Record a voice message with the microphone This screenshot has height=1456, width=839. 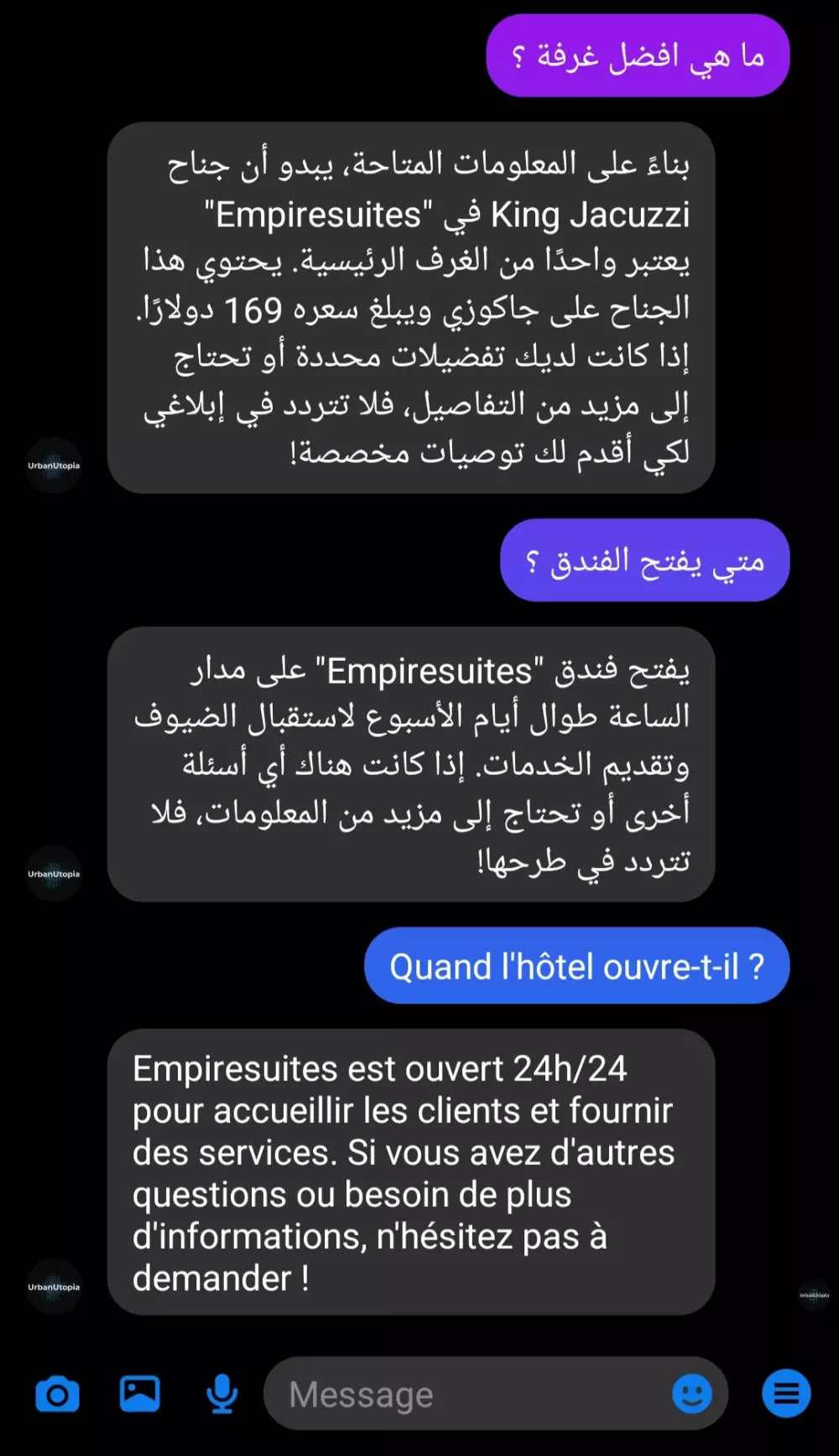click(221, 1395)
